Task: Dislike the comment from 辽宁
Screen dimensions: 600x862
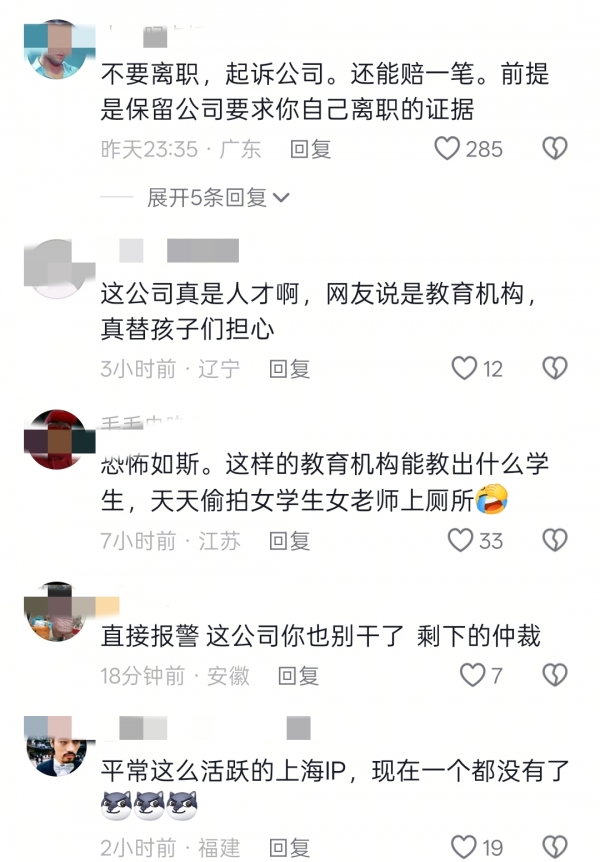Action: pos(555,369)
